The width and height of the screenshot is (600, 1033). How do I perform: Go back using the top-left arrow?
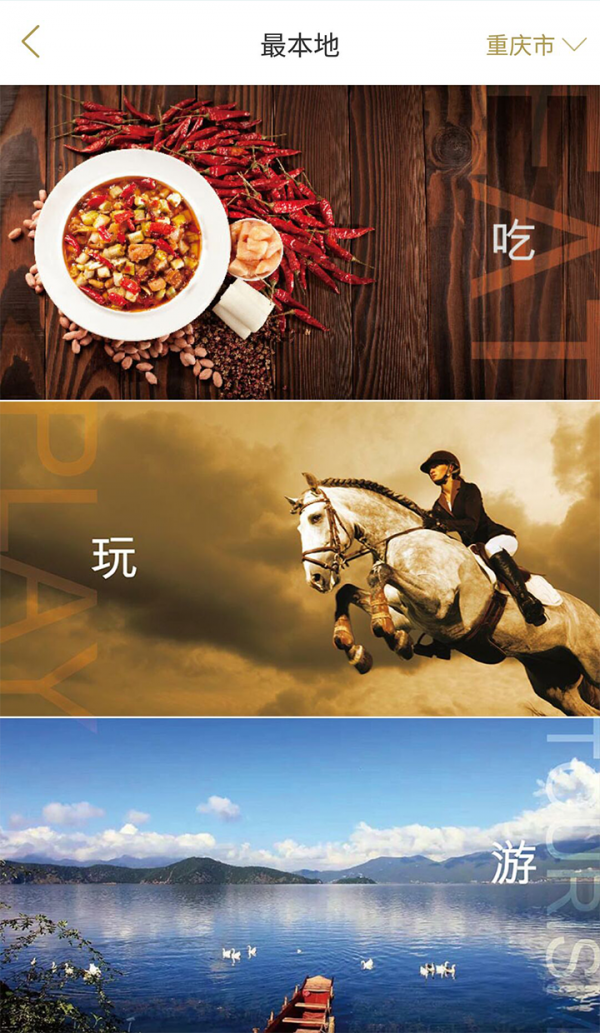pyautogui.click(x=31, y=42)
